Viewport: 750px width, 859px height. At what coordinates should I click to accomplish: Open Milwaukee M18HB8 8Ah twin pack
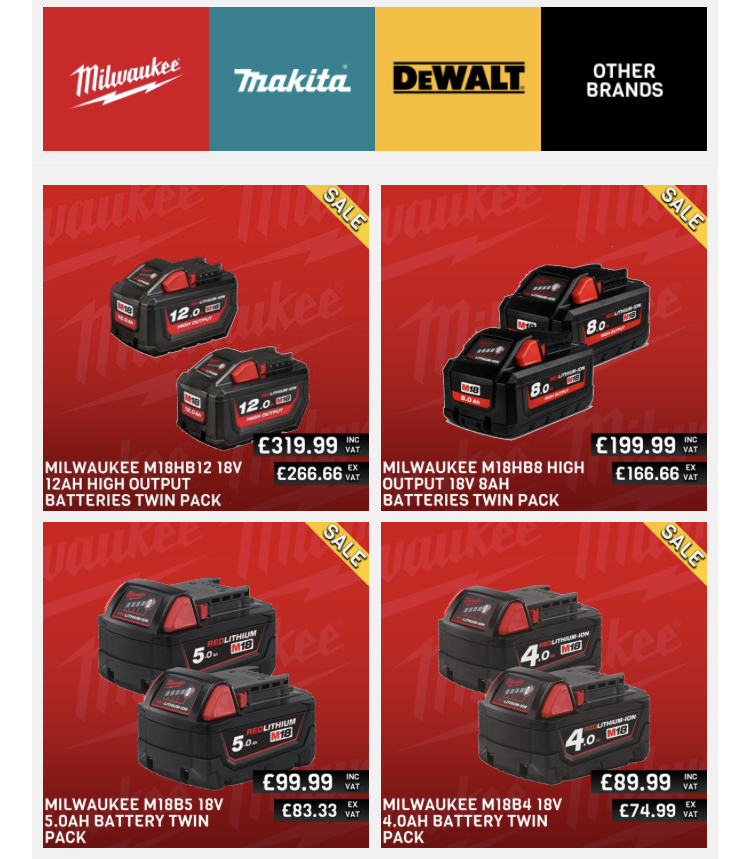point(544,347)
